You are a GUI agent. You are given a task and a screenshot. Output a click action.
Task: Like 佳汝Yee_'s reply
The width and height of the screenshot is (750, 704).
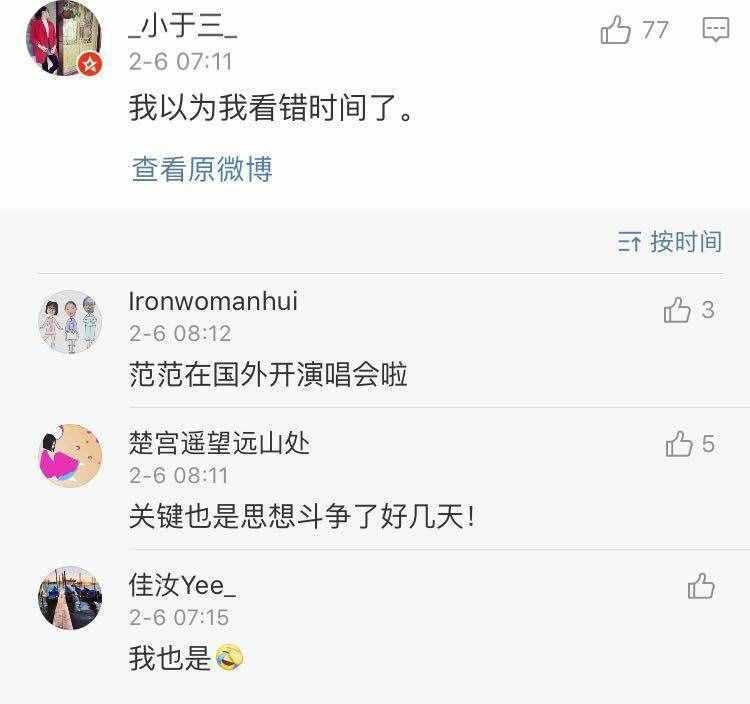coord(701,586)
